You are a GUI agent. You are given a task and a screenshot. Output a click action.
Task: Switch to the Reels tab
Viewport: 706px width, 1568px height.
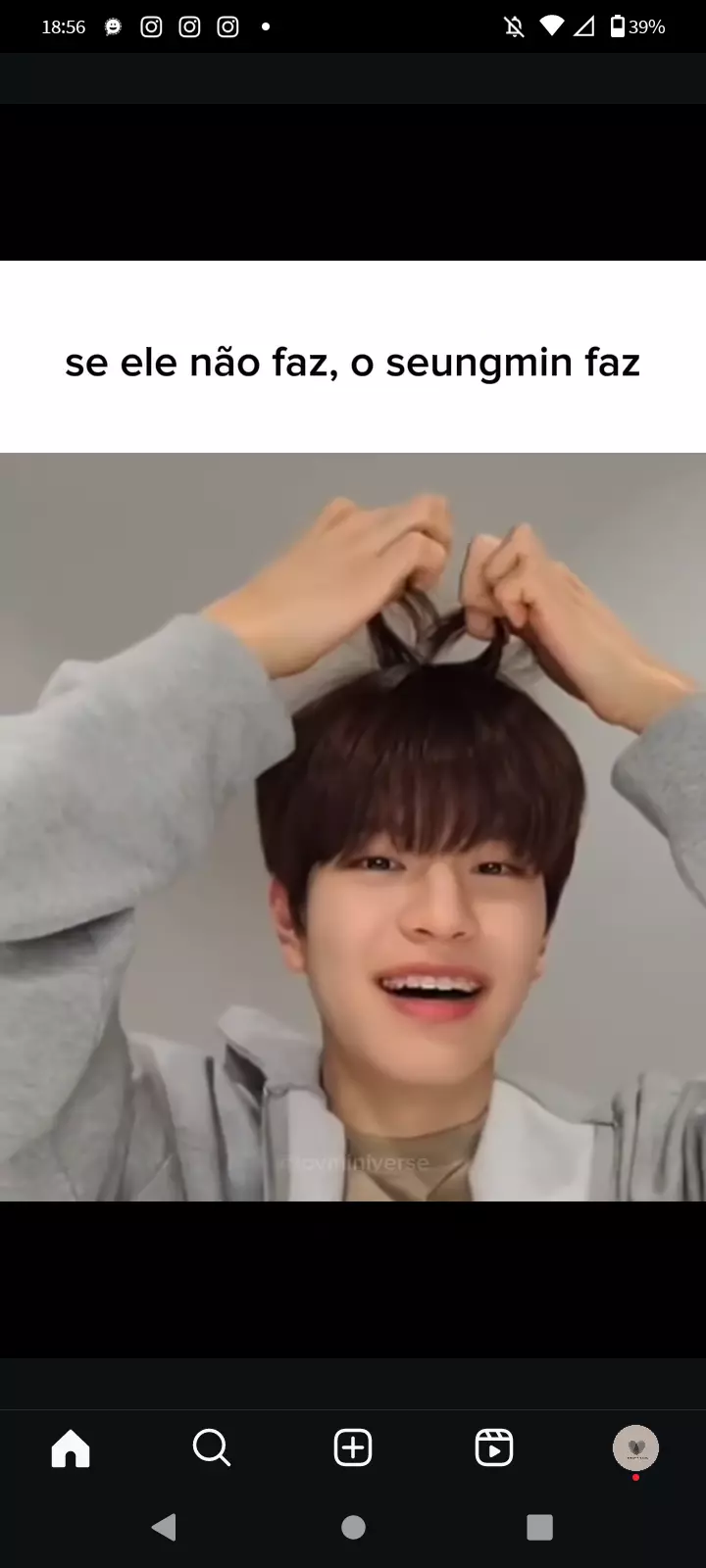pyautogui.click(x=494, y=1447)
